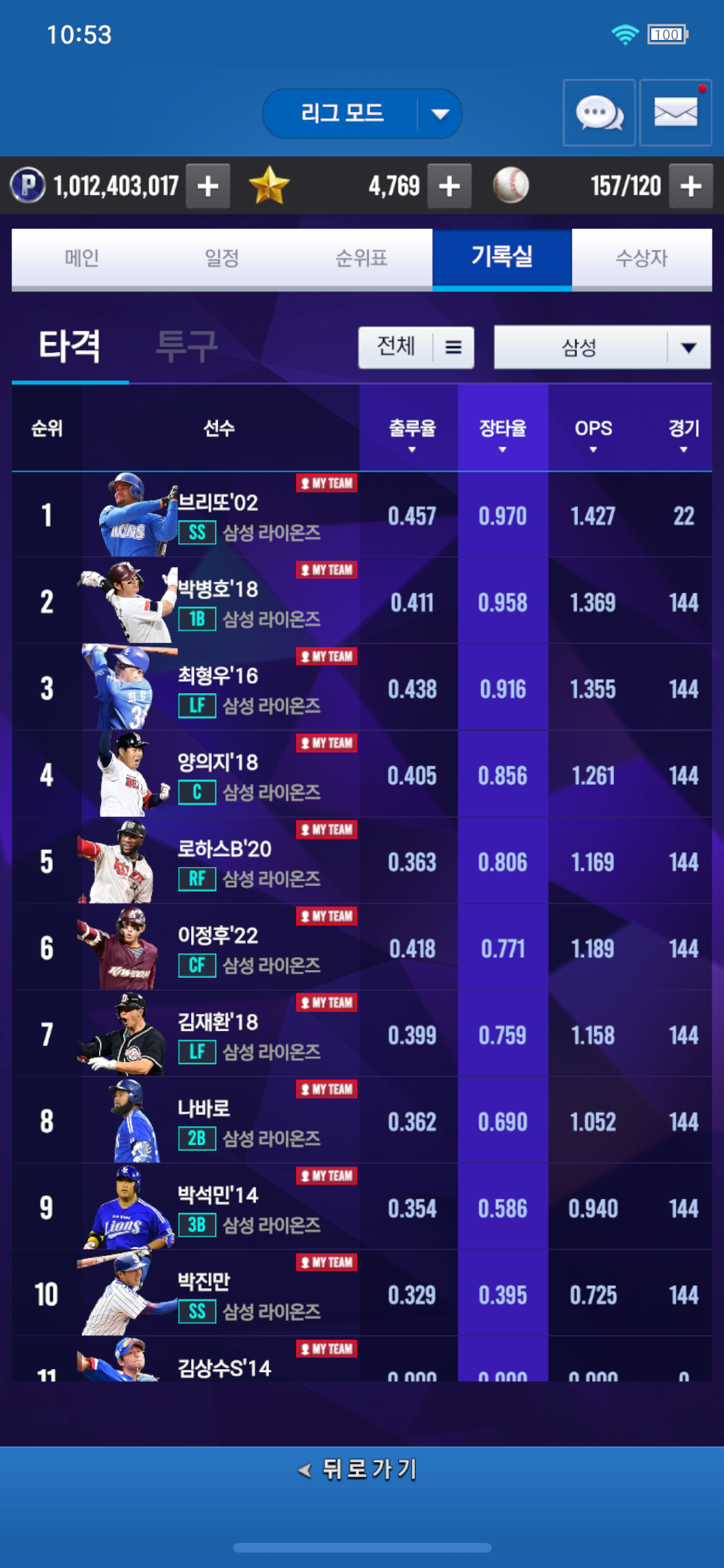Image resolution: width=724 pixels, height=1568 pixels.
Task: Expand the 삼성 team dropdown
Action: tap(602, 348)
